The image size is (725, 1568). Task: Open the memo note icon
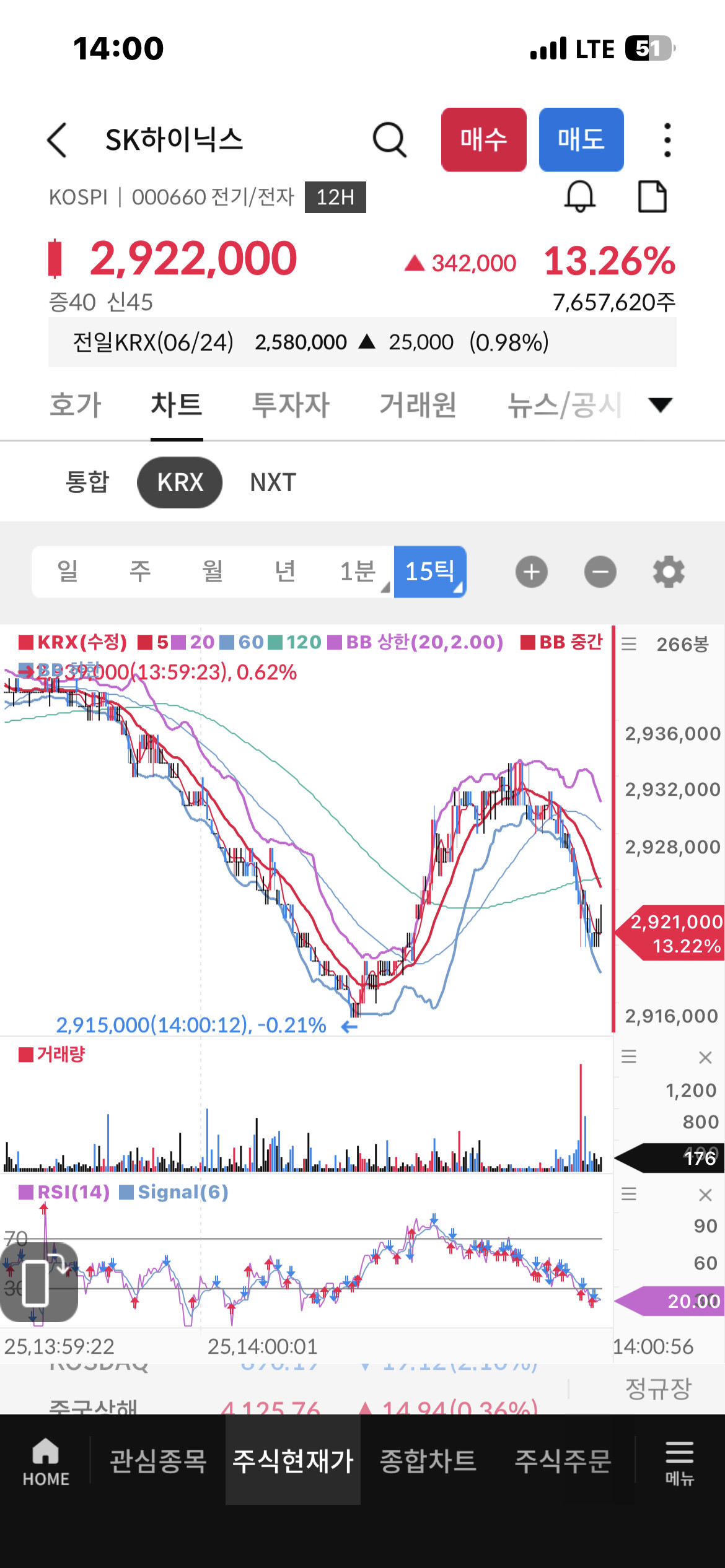coord(652,197)
